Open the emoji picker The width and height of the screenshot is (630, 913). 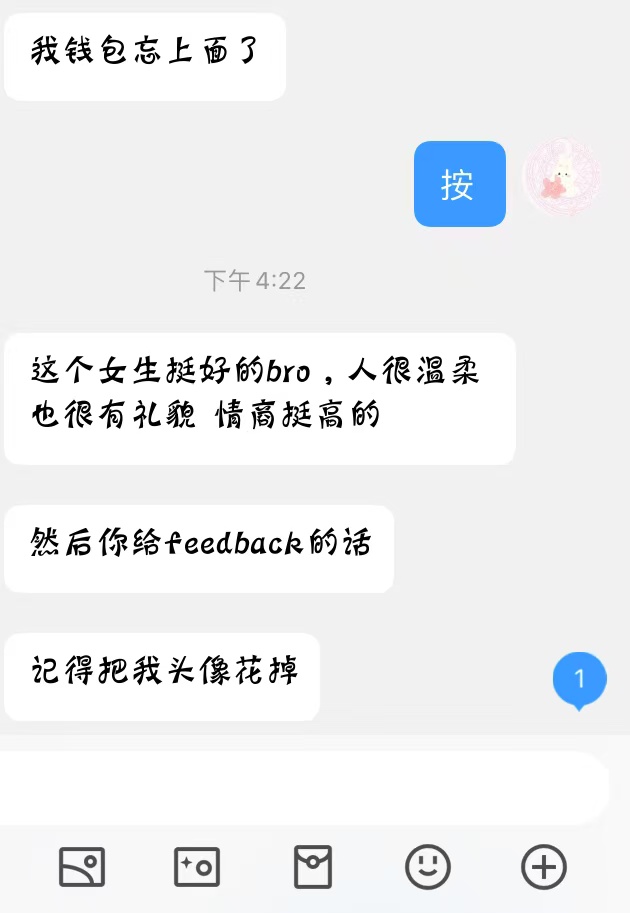coord(428,867)
